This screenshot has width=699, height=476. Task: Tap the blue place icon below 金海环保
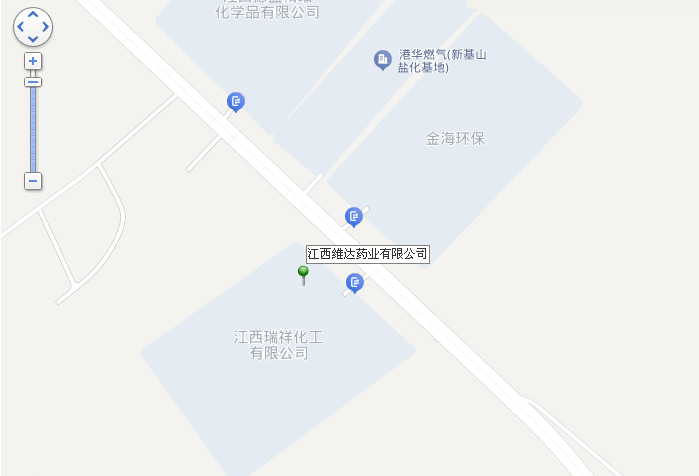point(353,216)
